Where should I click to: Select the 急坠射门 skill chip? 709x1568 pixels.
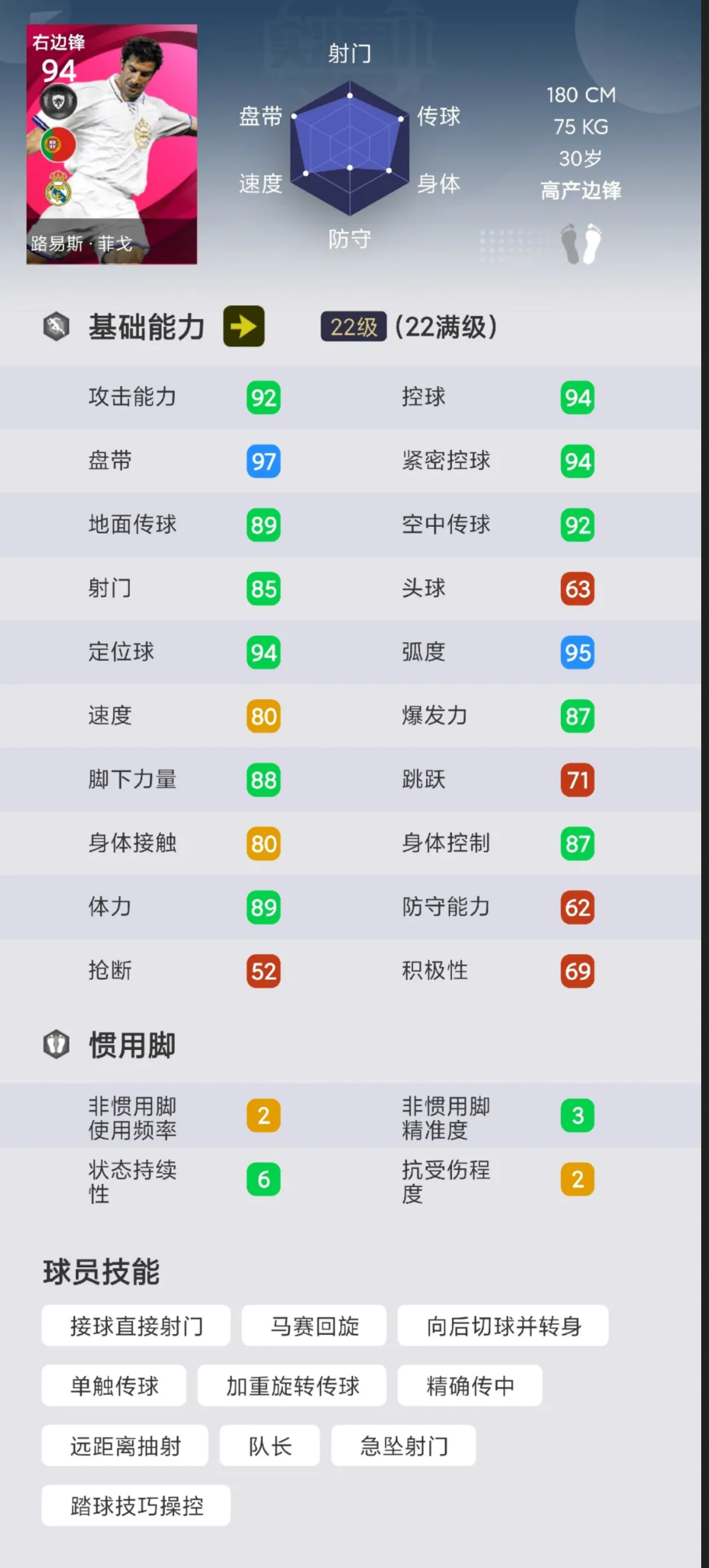coord(403,1446)
